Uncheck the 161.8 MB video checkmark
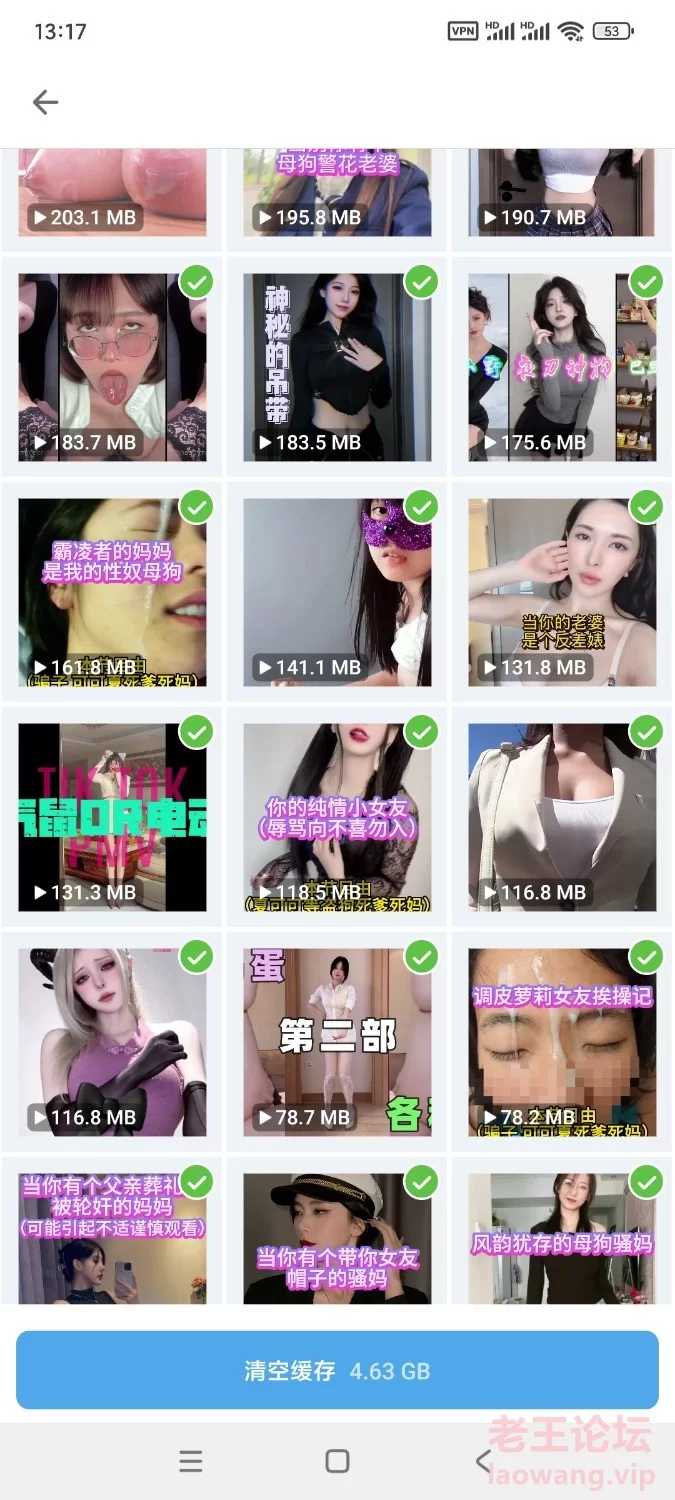This screenshot has height=1500, width=675. coord(197,508)
